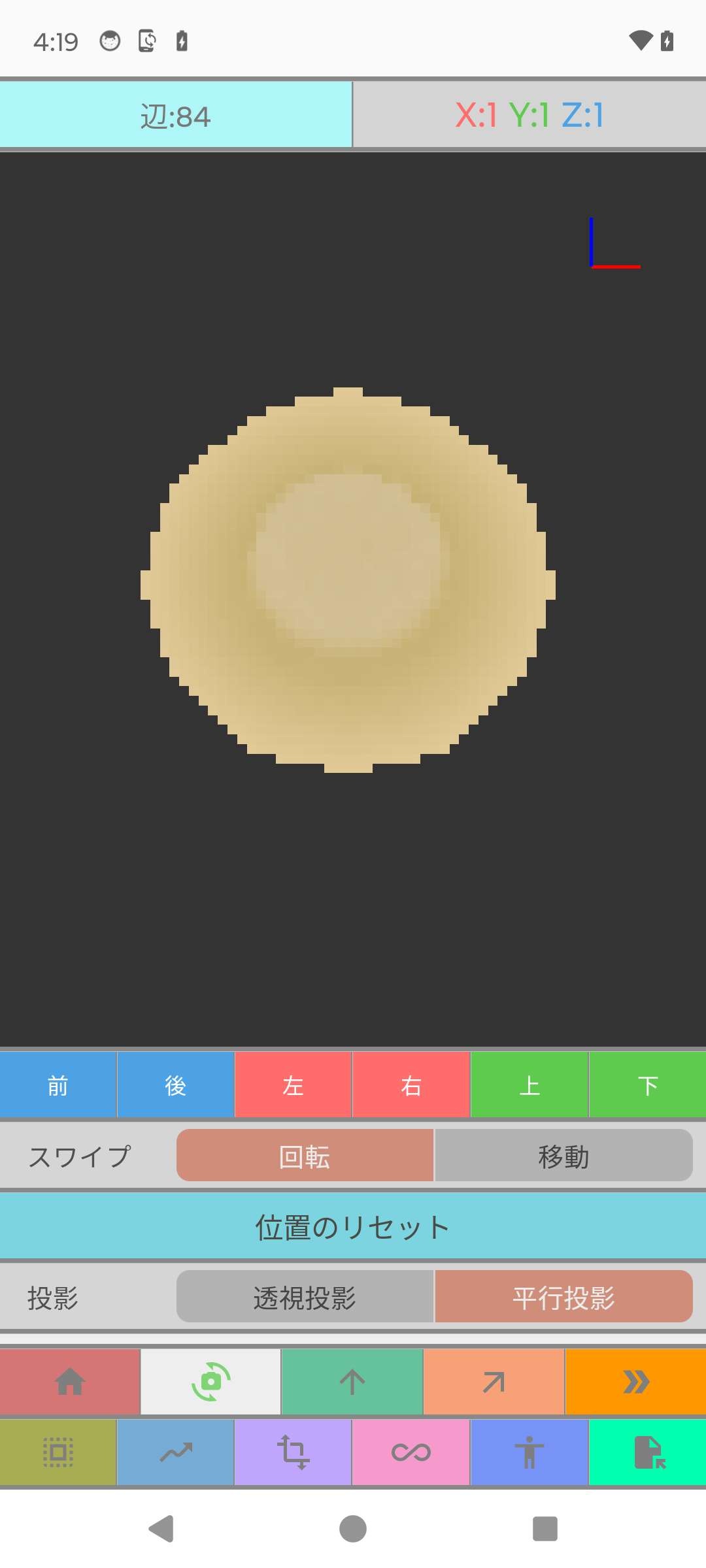Tap 位置のリセット to reset position

pyautogui.click(x=353, y=1226)
